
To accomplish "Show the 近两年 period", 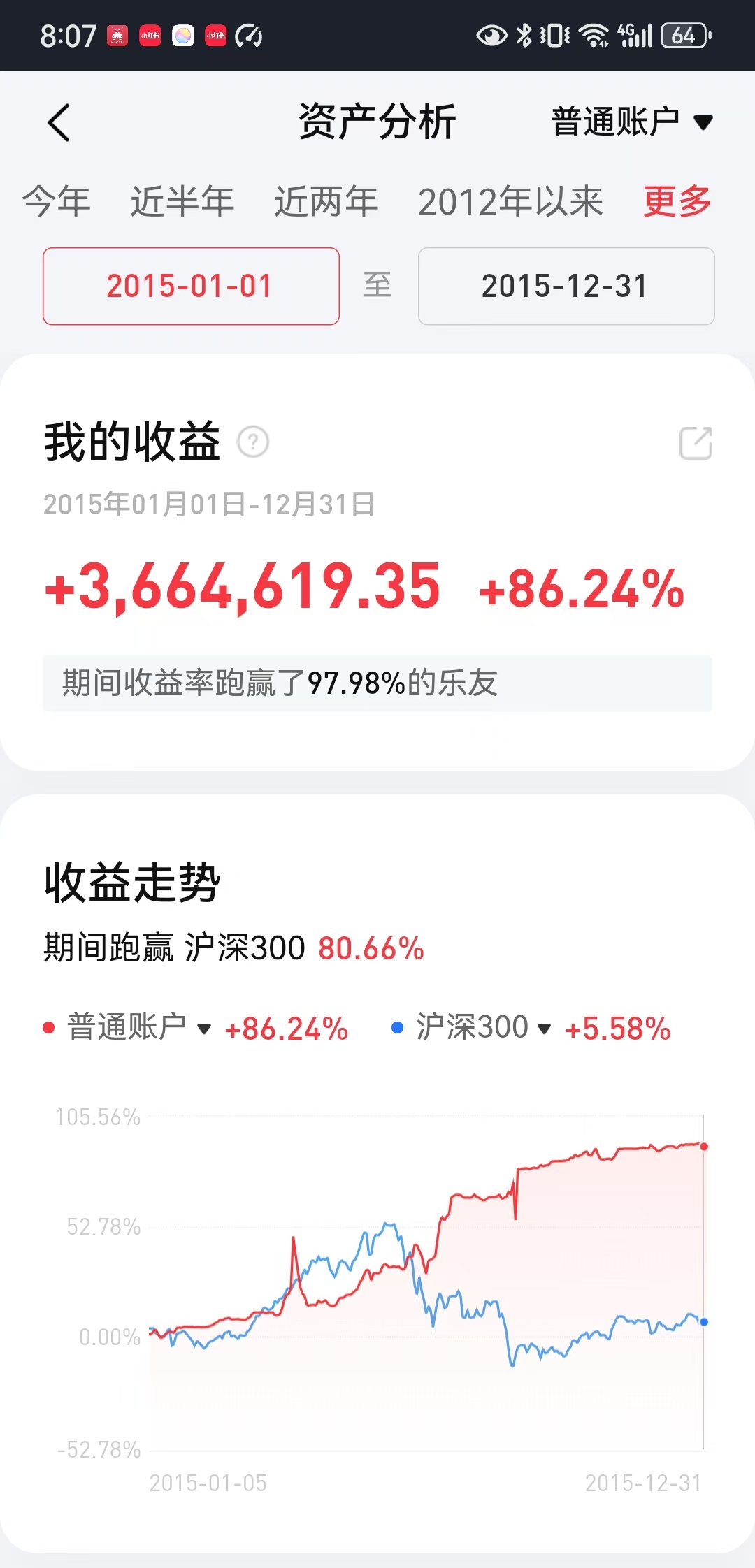I will coord(326,202).
